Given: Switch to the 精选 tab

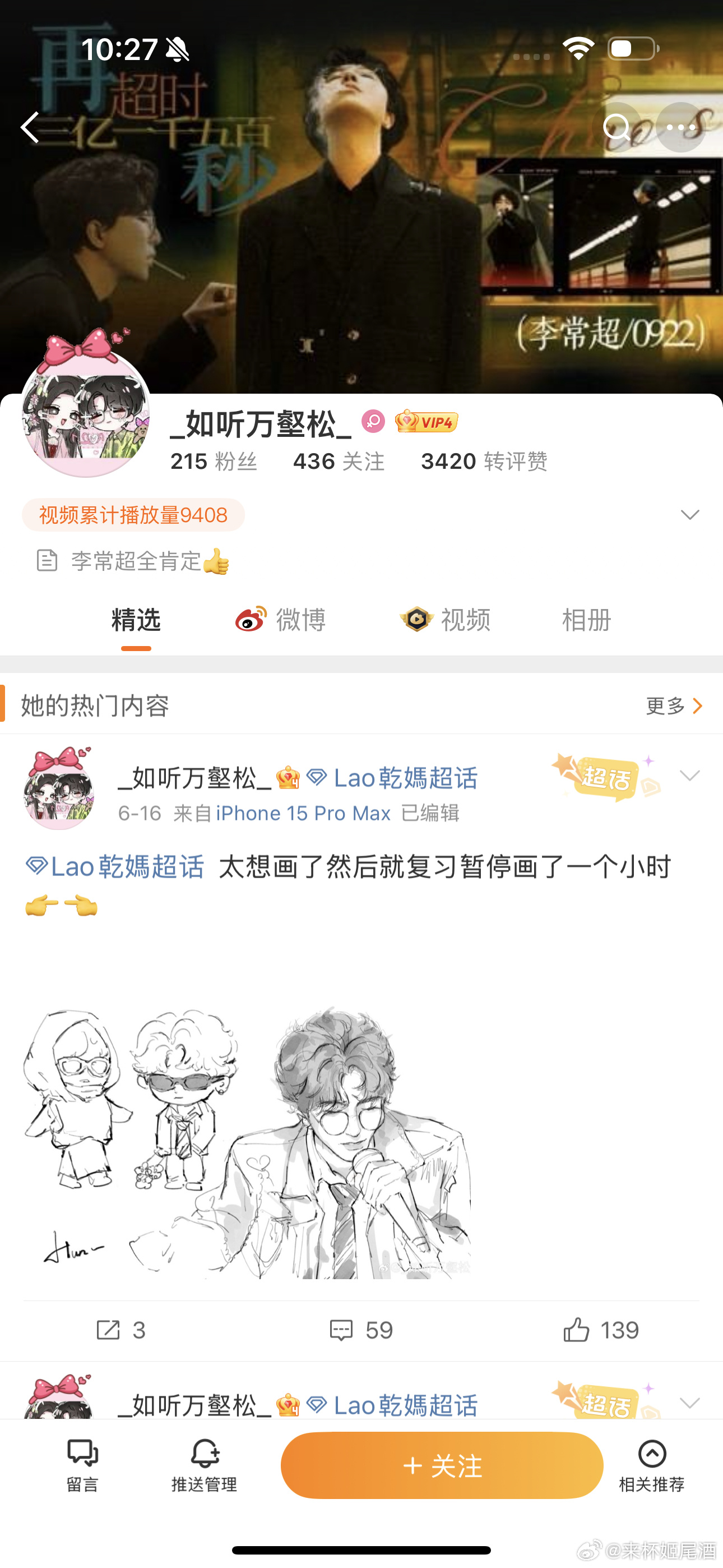Looking at the screenshot, I should point(136,620).
